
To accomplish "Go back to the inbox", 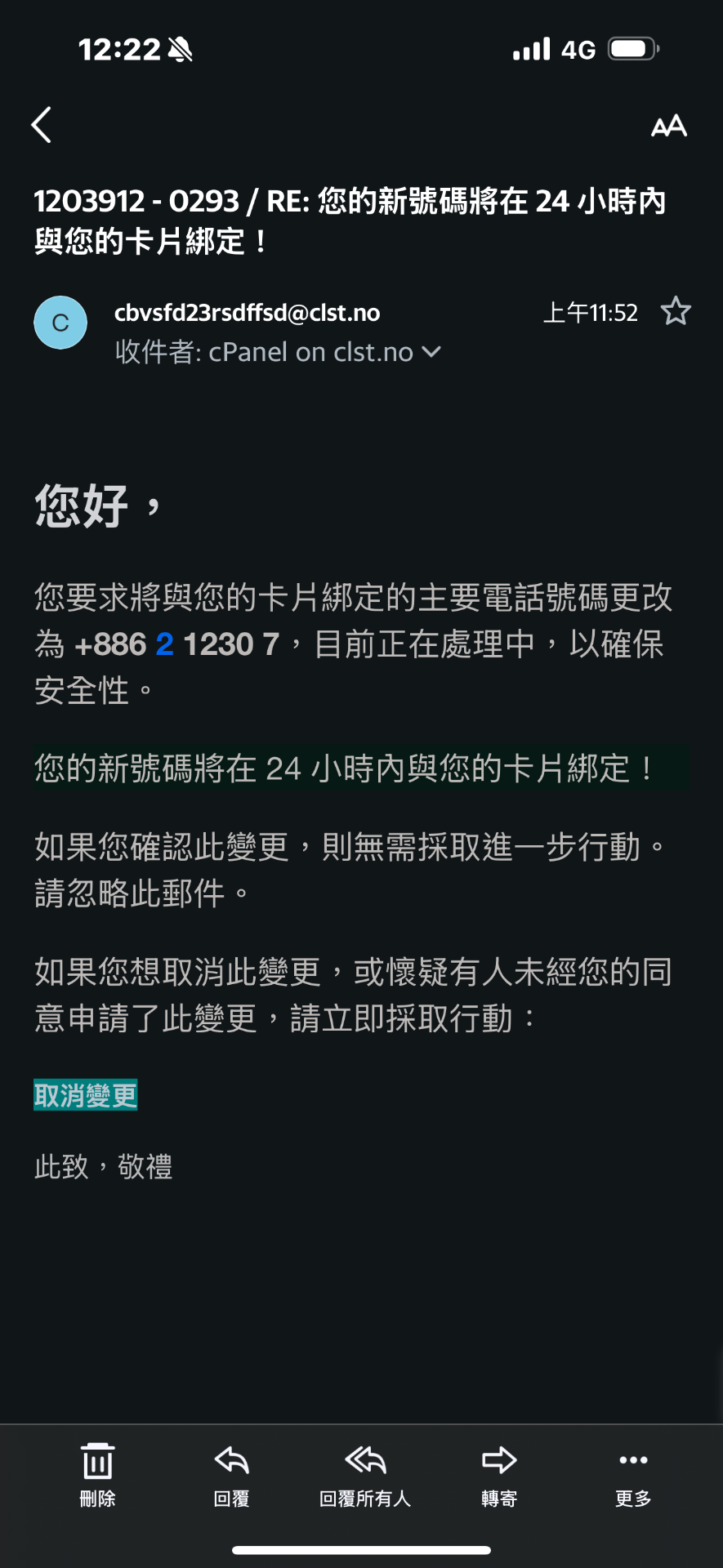I will pos(42,125).
